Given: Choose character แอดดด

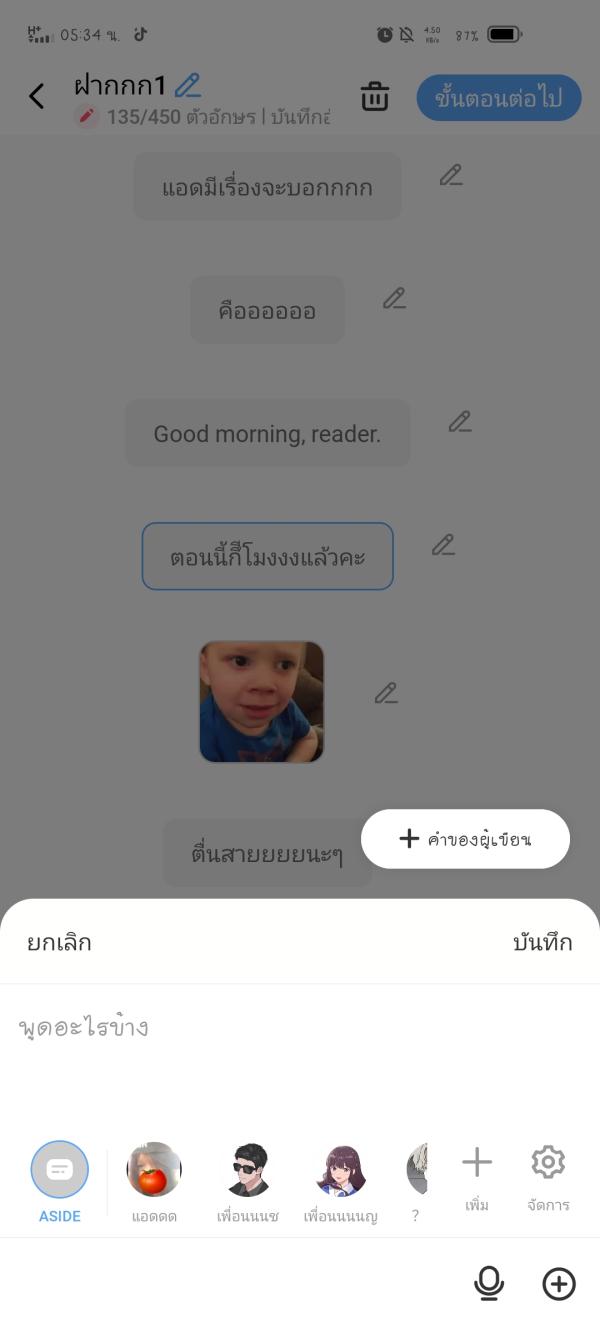Looking at the screenshot, I should tap(154, 1170).
